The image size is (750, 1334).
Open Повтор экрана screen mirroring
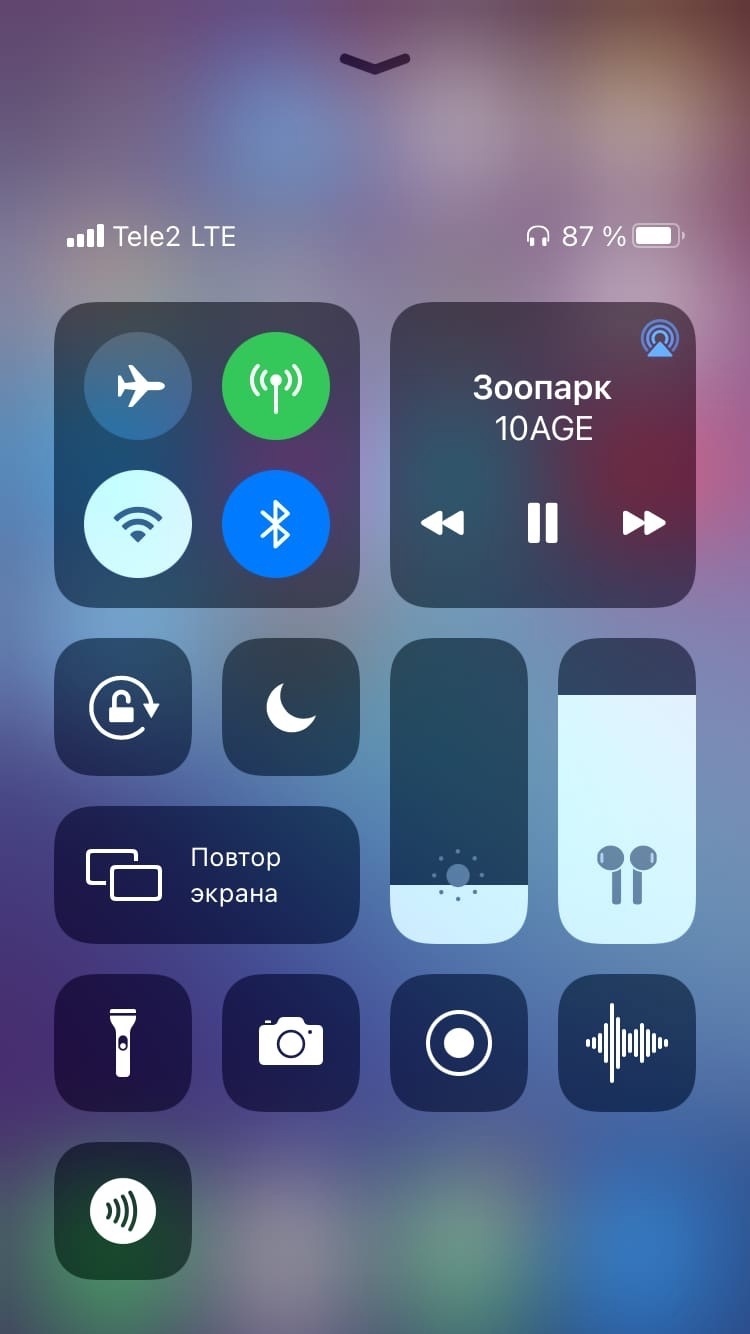tap(206, 875)
